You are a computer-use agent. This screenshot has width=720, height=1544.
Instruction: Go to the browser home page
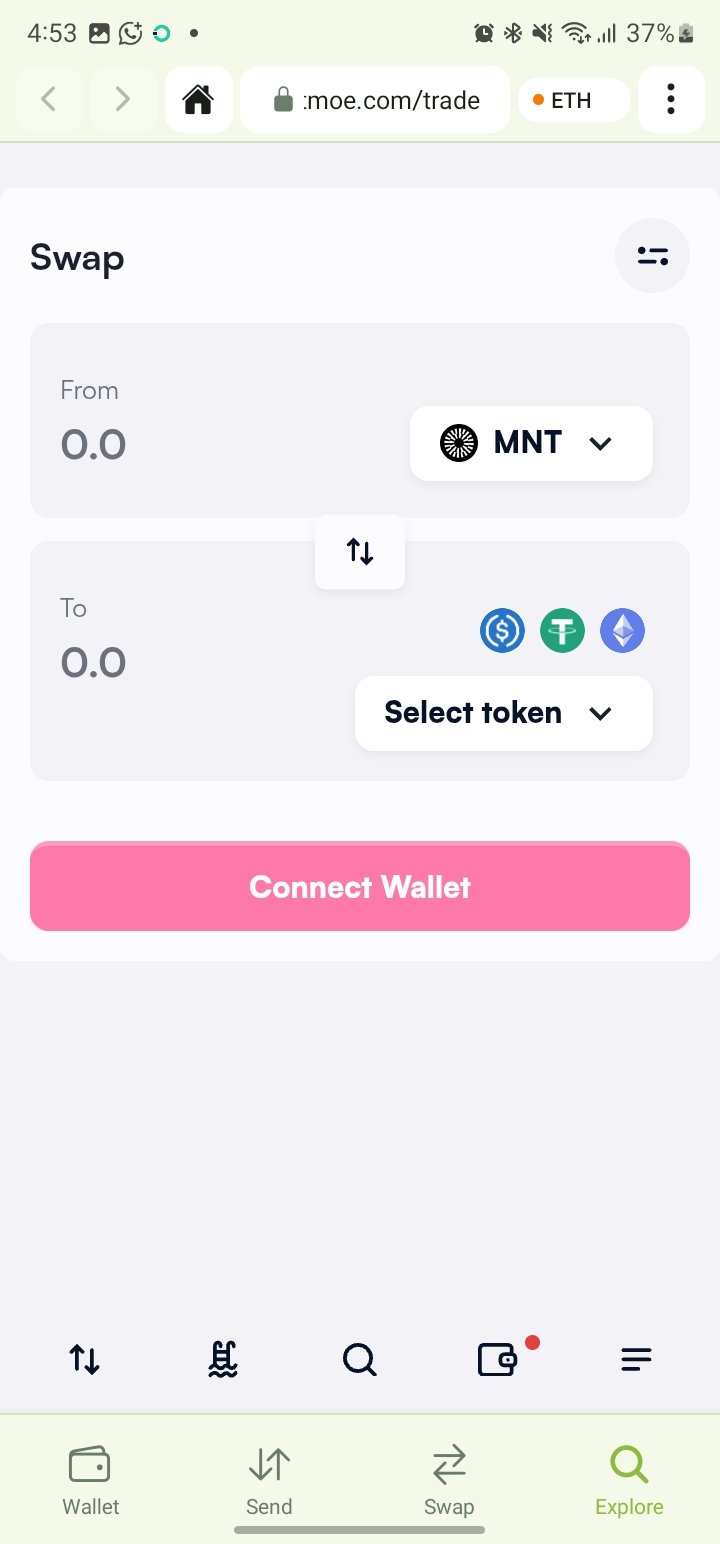[198, 99]
